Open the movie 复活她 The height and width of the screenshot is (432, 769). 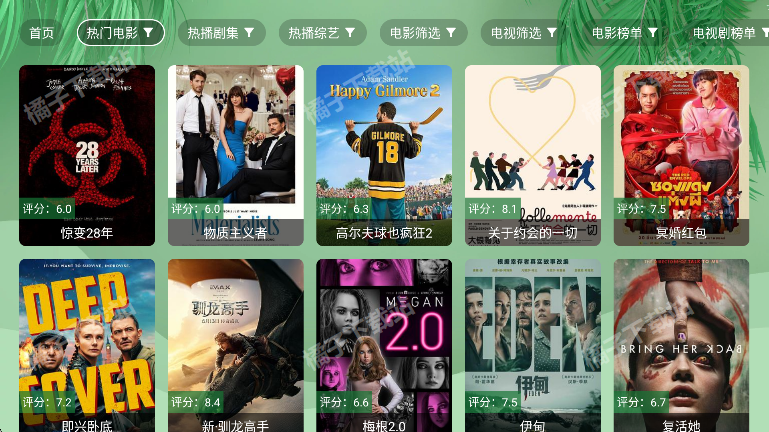tap(681, 345)
